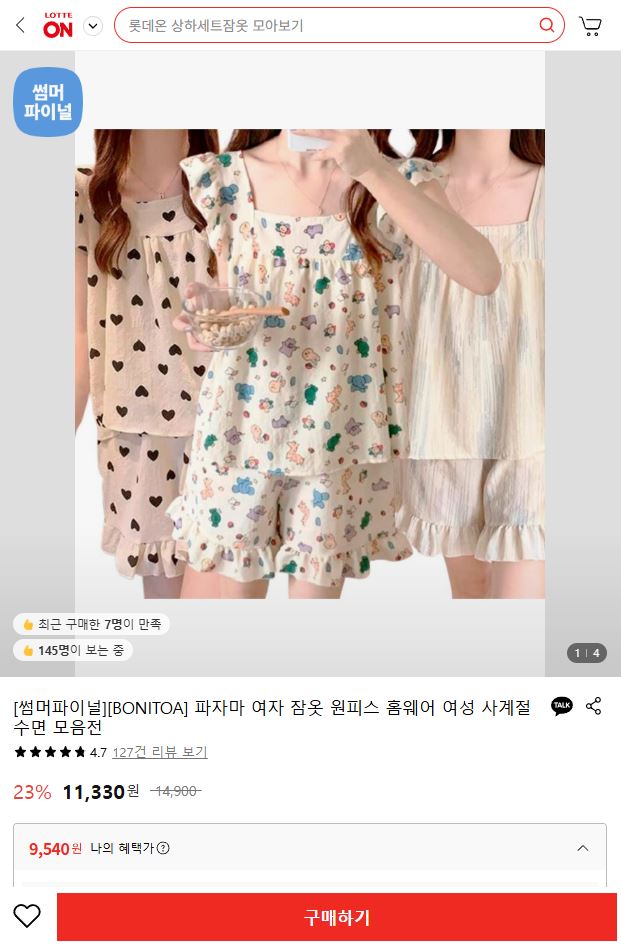Go back with the arrow
621x947 pixels.
(x=20, y=25)
